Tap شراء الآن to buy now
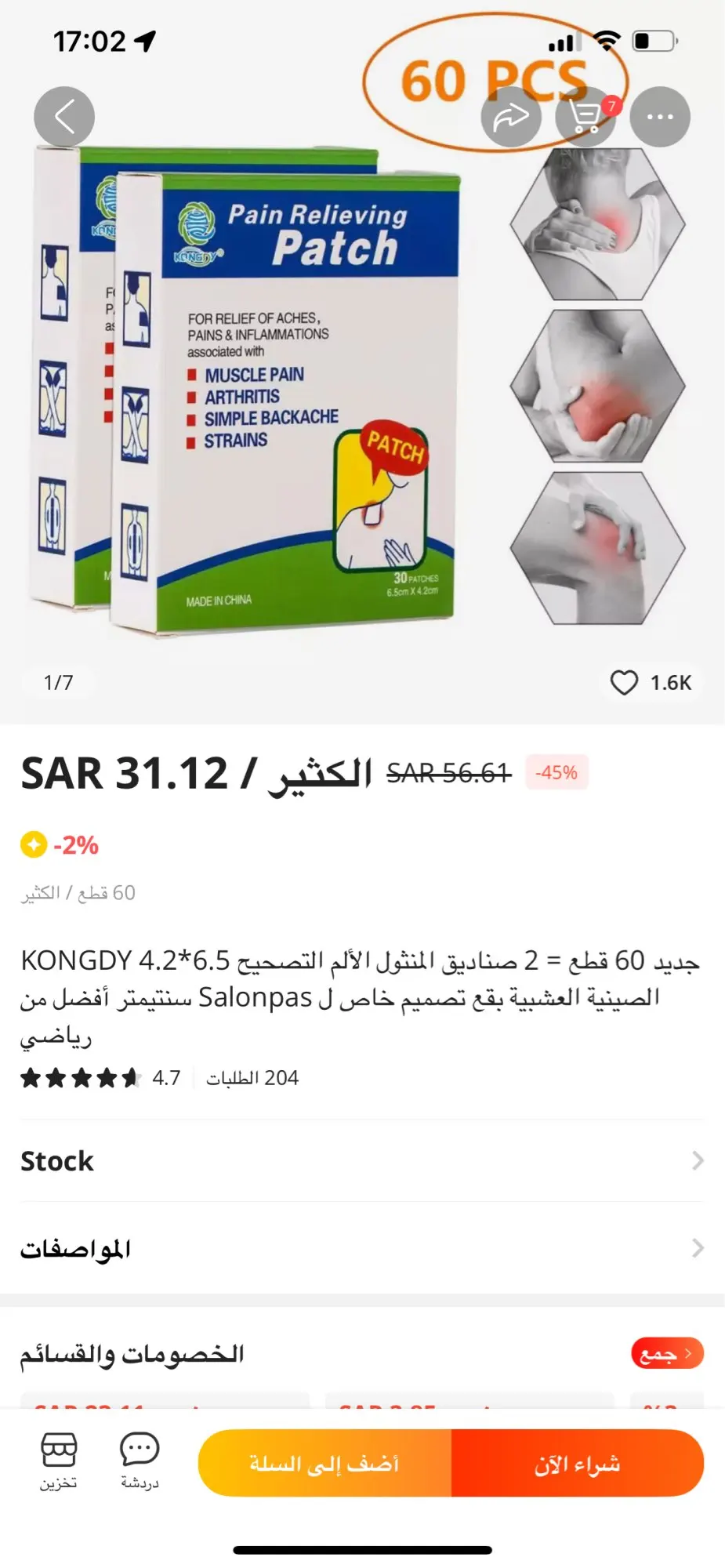The image size is (725, 1568). pos(578,1464)
